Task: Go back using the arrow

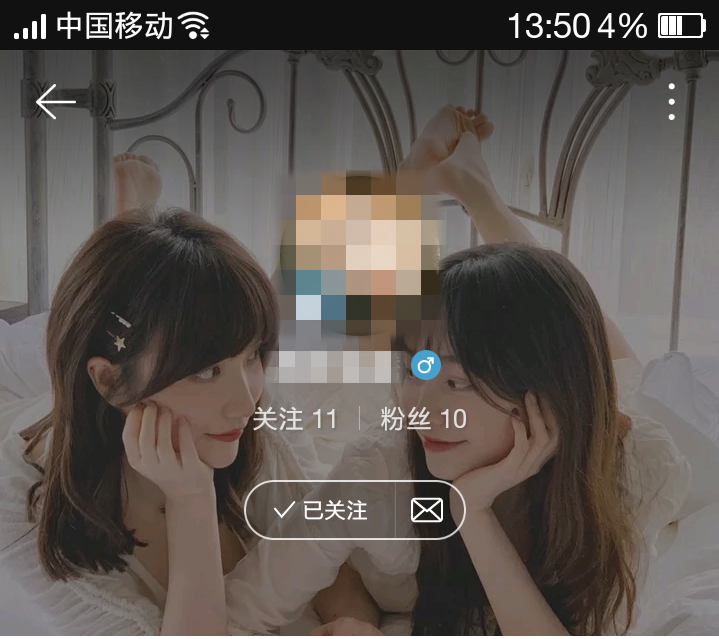Action: (56, 102)
